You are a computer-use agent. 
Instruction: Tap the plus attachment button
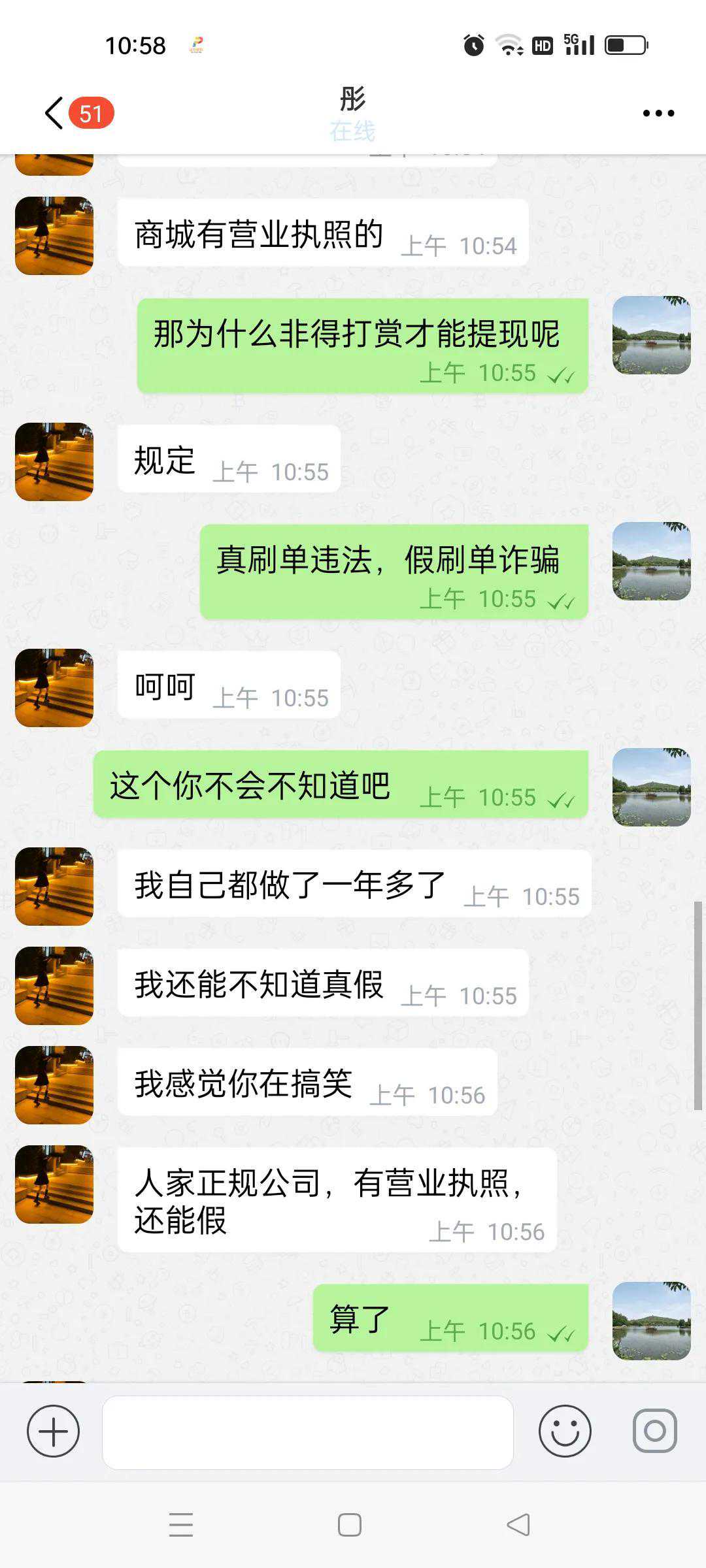[x=53, y=1431]
